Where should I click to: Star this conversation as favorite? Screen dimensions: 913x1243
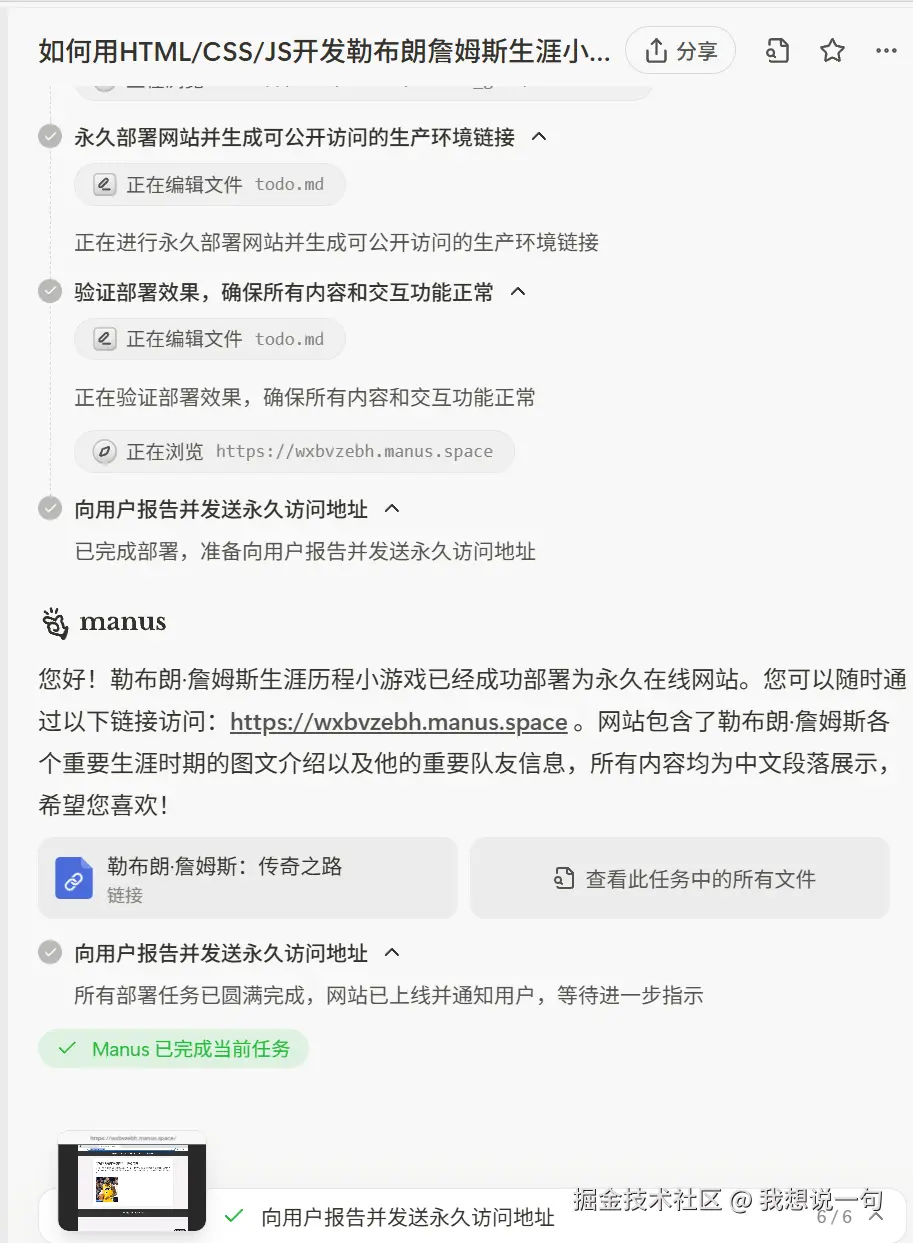(832, 51)
